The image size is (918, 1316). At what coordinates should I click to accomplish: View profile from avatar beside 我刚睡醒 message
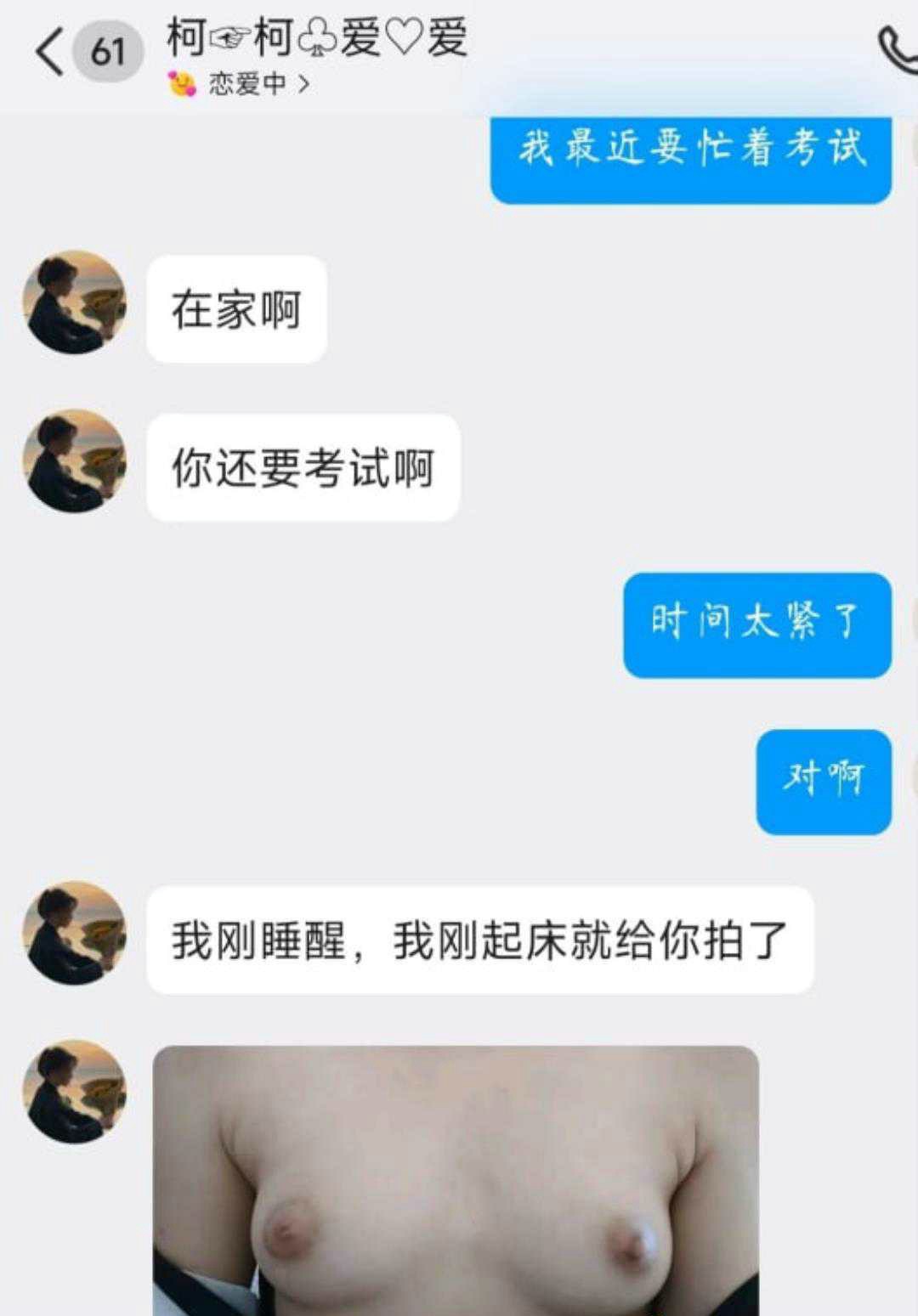coord(75,933)
